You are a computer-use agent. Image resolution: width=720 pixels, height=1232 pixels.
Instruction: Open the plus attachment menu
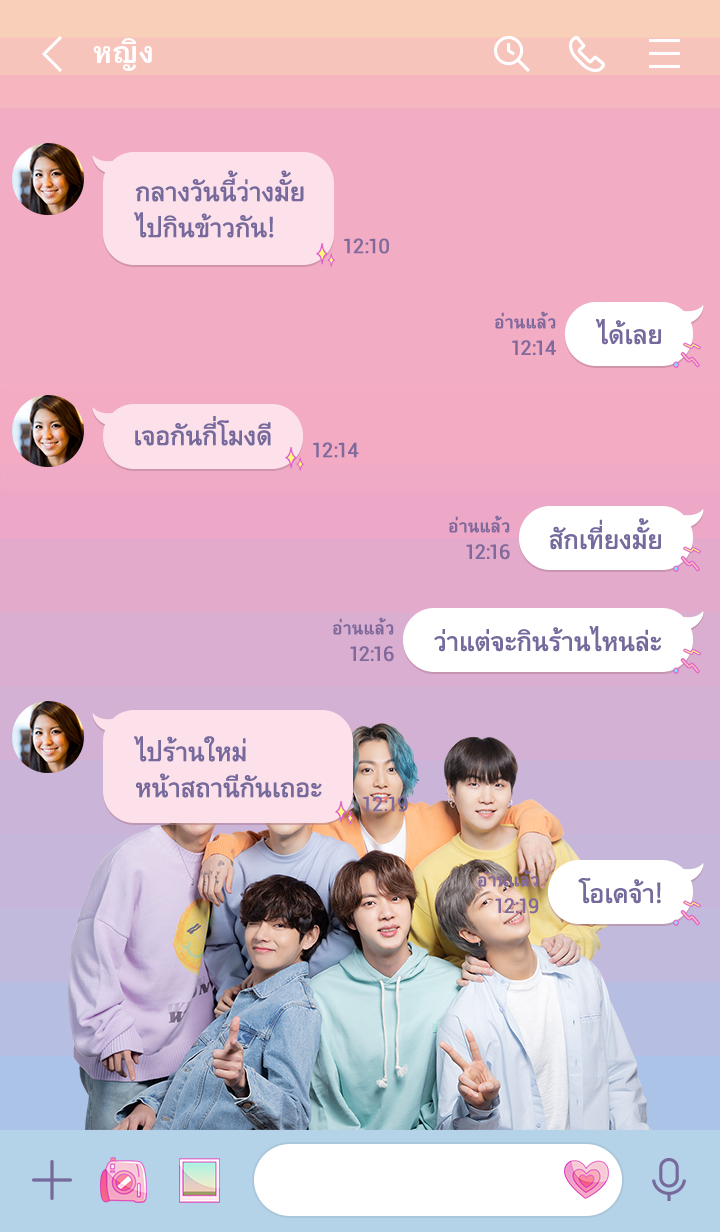[x=52, y=1181]
